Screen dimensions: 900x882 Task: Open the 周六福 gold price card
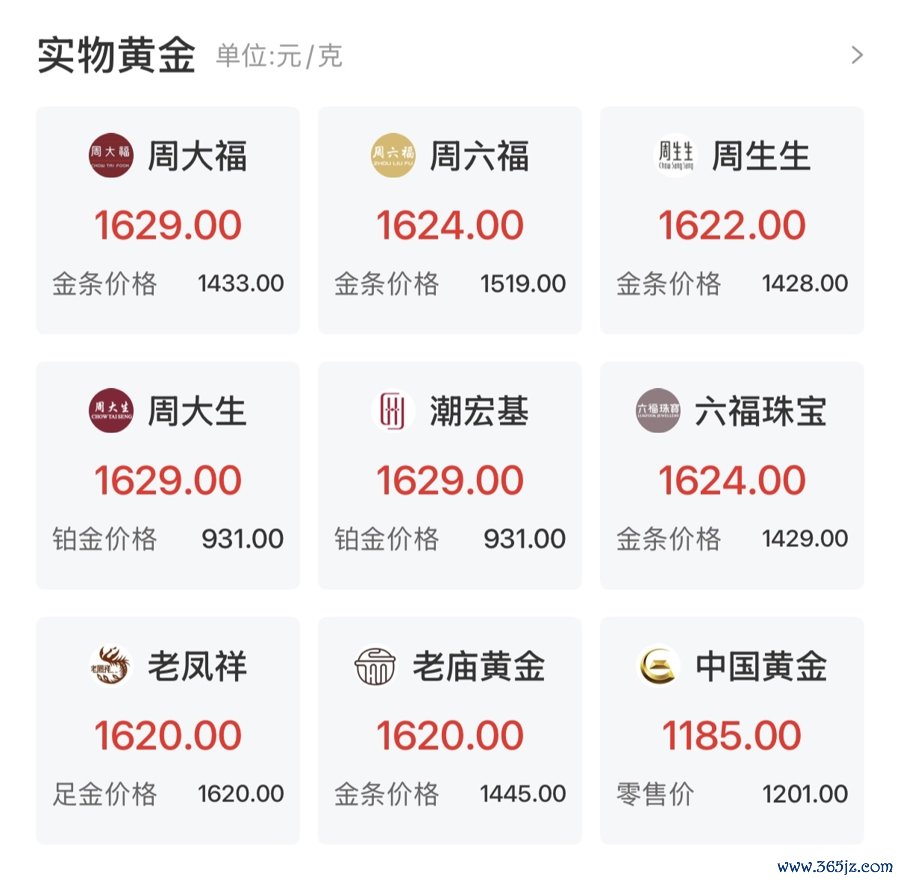pos(450,220)
